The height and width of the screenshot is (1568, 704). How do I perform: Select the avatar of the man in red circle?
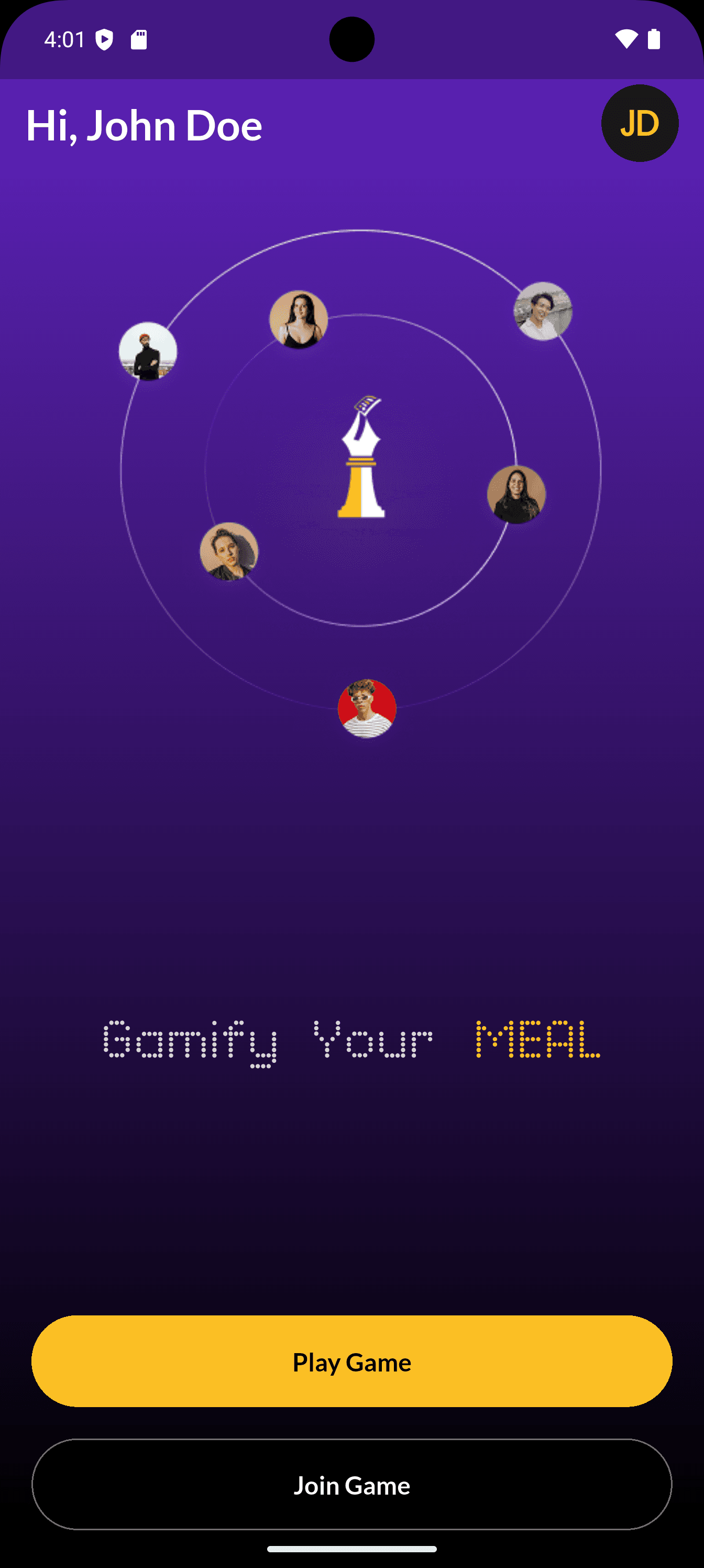pyautogui.click(x=367, y=708)
